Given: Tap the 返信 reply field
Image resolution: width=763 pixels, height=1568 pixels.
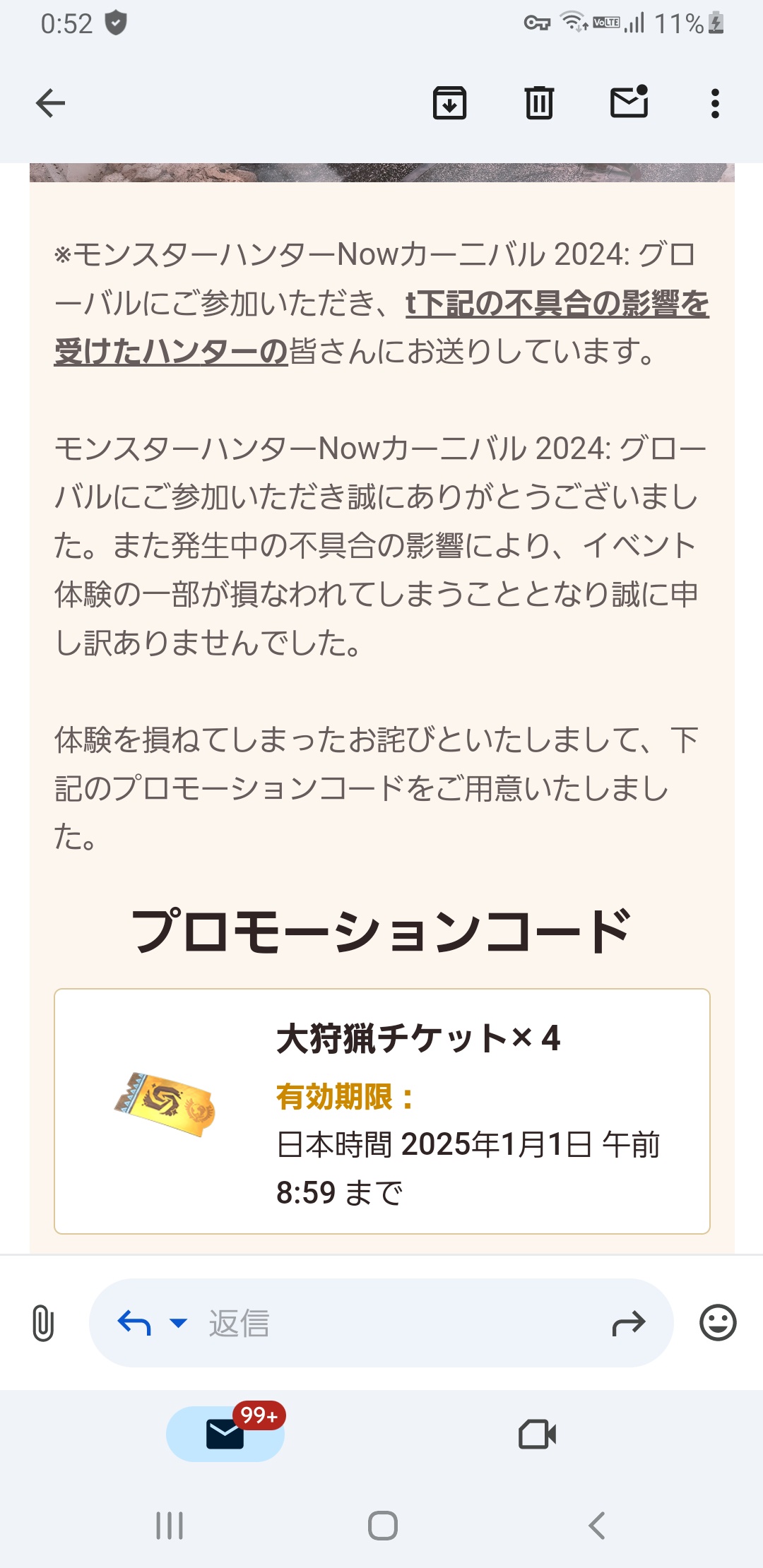Looking at the screenshot, I should (381, 1323).
